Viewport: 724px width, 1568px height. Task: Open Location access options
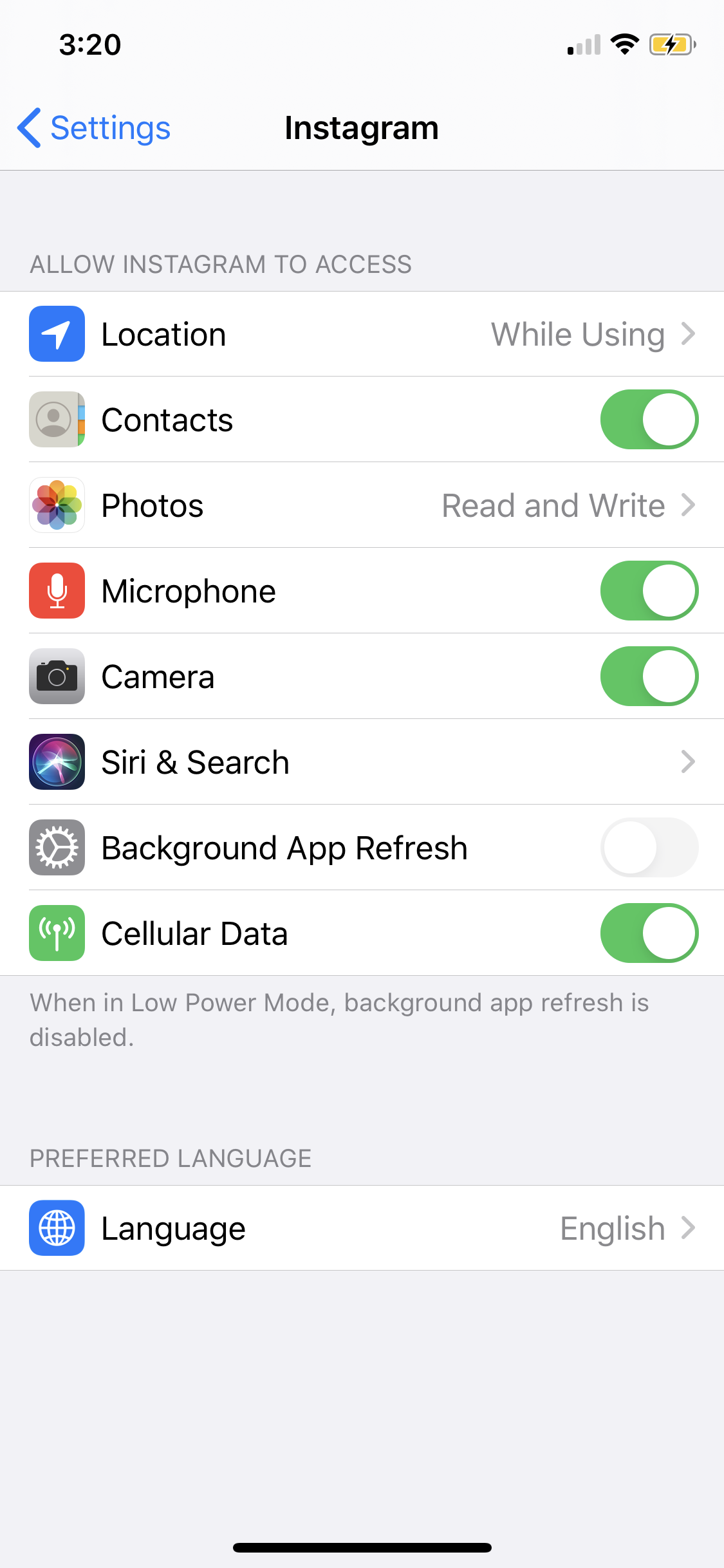(x=362, y=334)
